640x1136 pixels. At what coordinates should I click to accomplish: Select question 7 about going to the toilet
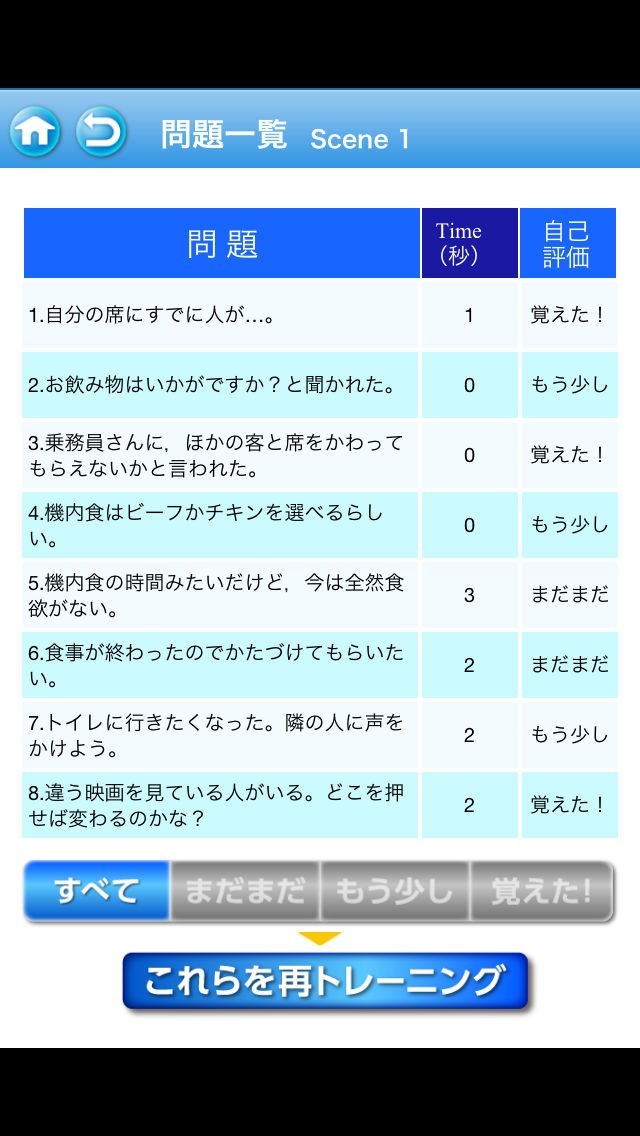[221, 735]
